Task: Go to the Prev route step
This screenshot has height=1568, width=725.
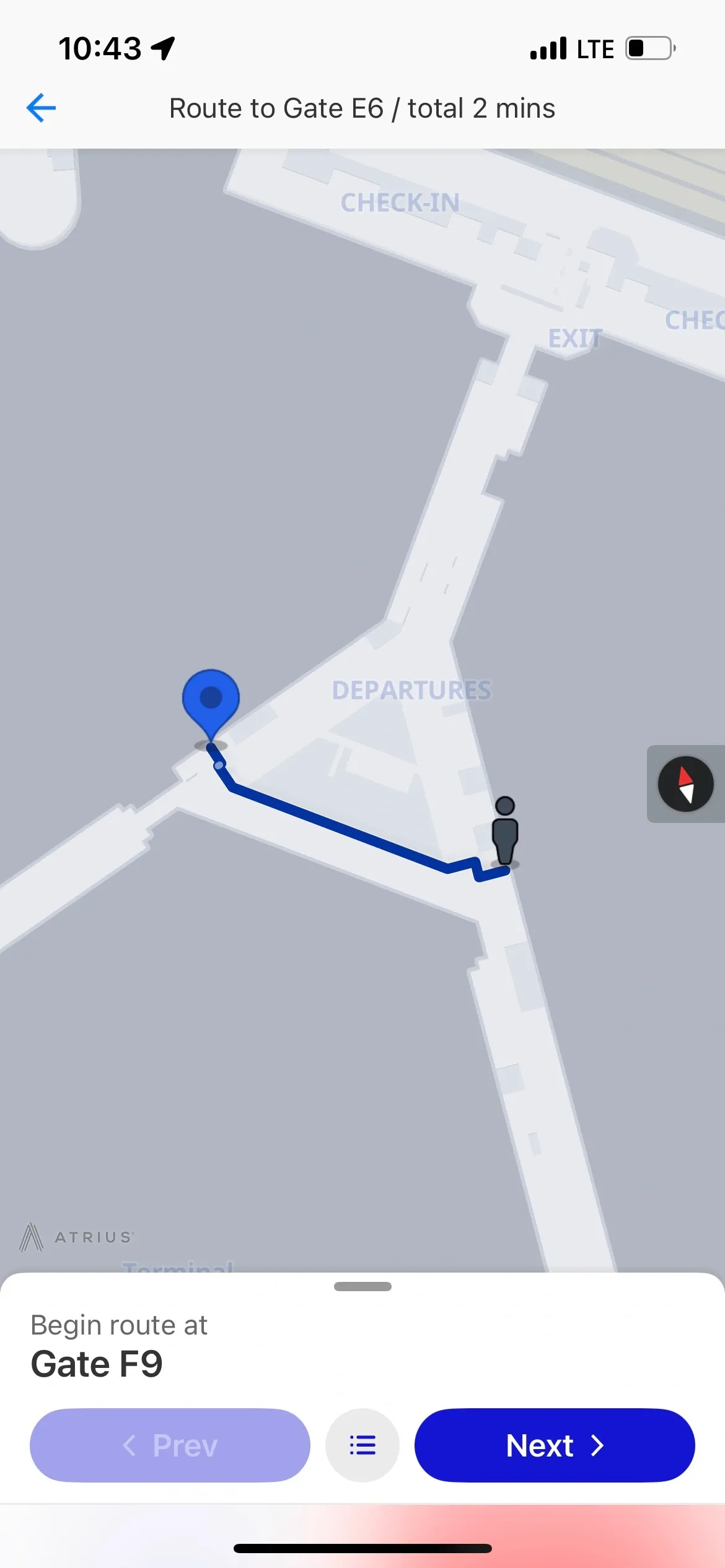Action: (170, 1445)
